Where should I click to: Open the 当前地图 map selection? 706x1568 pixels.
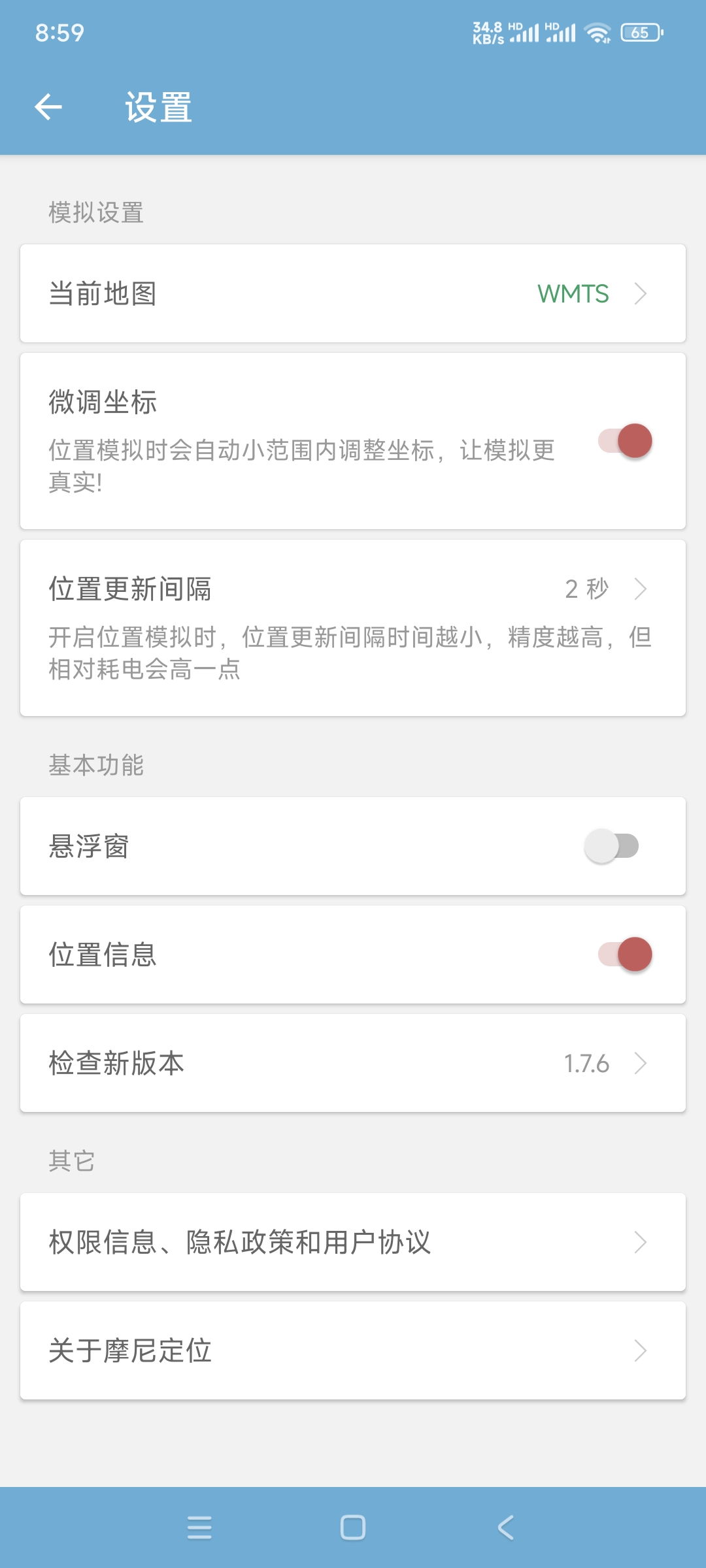tap(353, 294)
